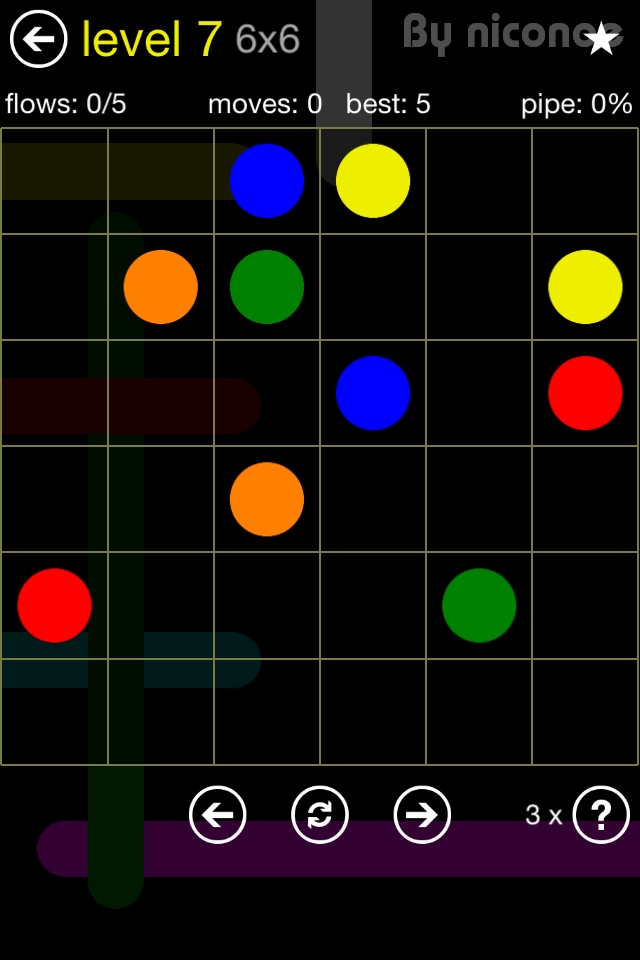
Task: Select the blue dot in the top row
Action: (x=267, y=181)
